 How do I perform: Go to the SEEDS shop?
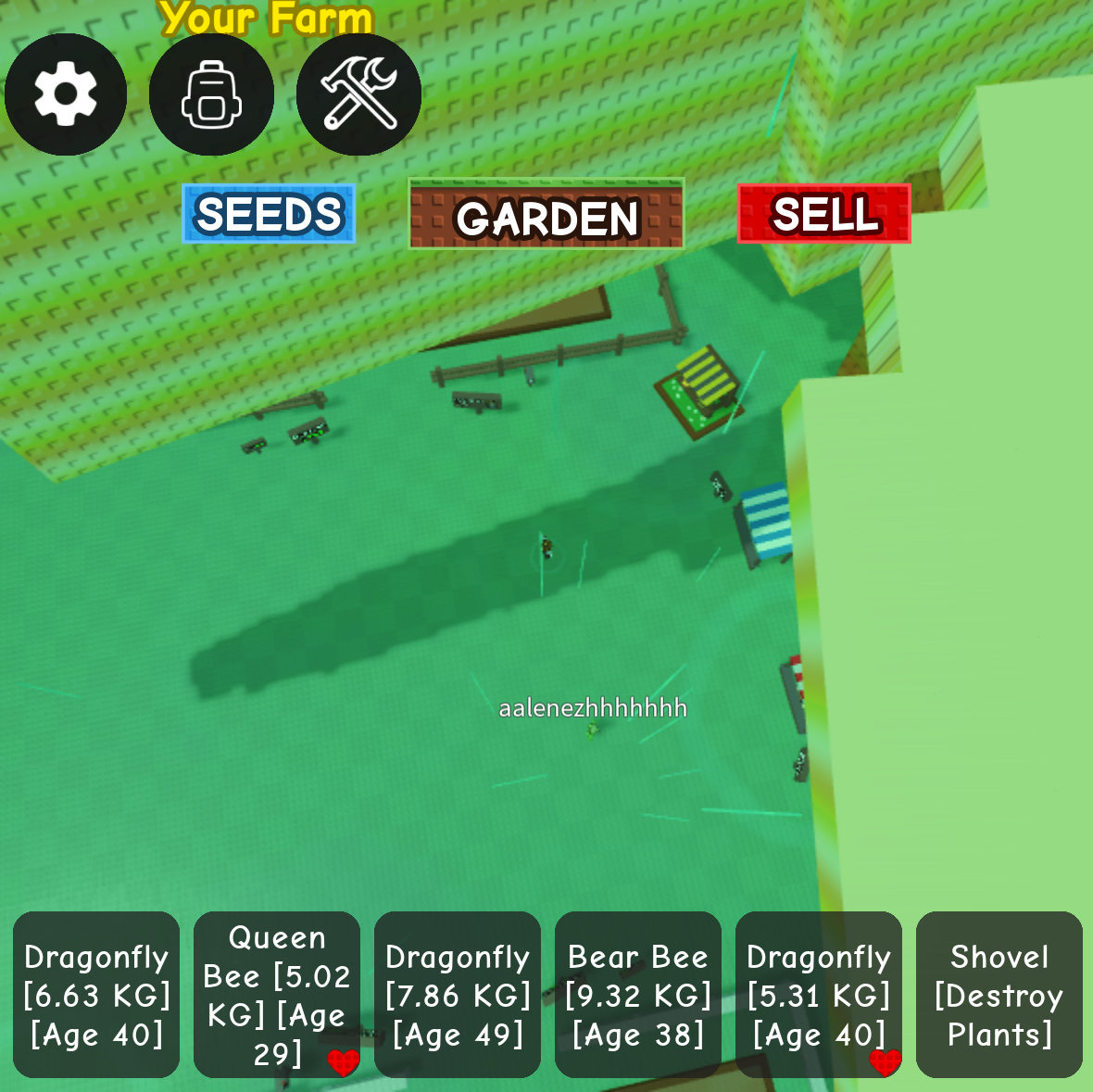click(x=269, y=214)
